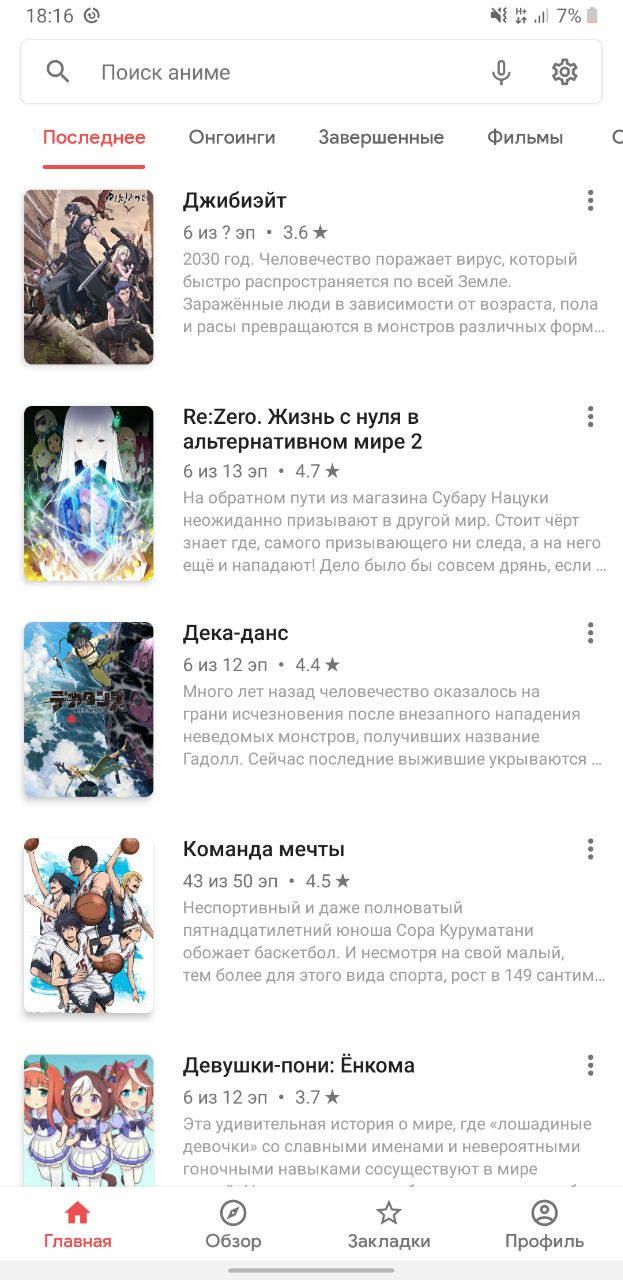The height and width of the screenshot is (1280, 623).
Task: Open overflow menu for Девушки-пони: Ёнкома
Action: (590, 1065)
